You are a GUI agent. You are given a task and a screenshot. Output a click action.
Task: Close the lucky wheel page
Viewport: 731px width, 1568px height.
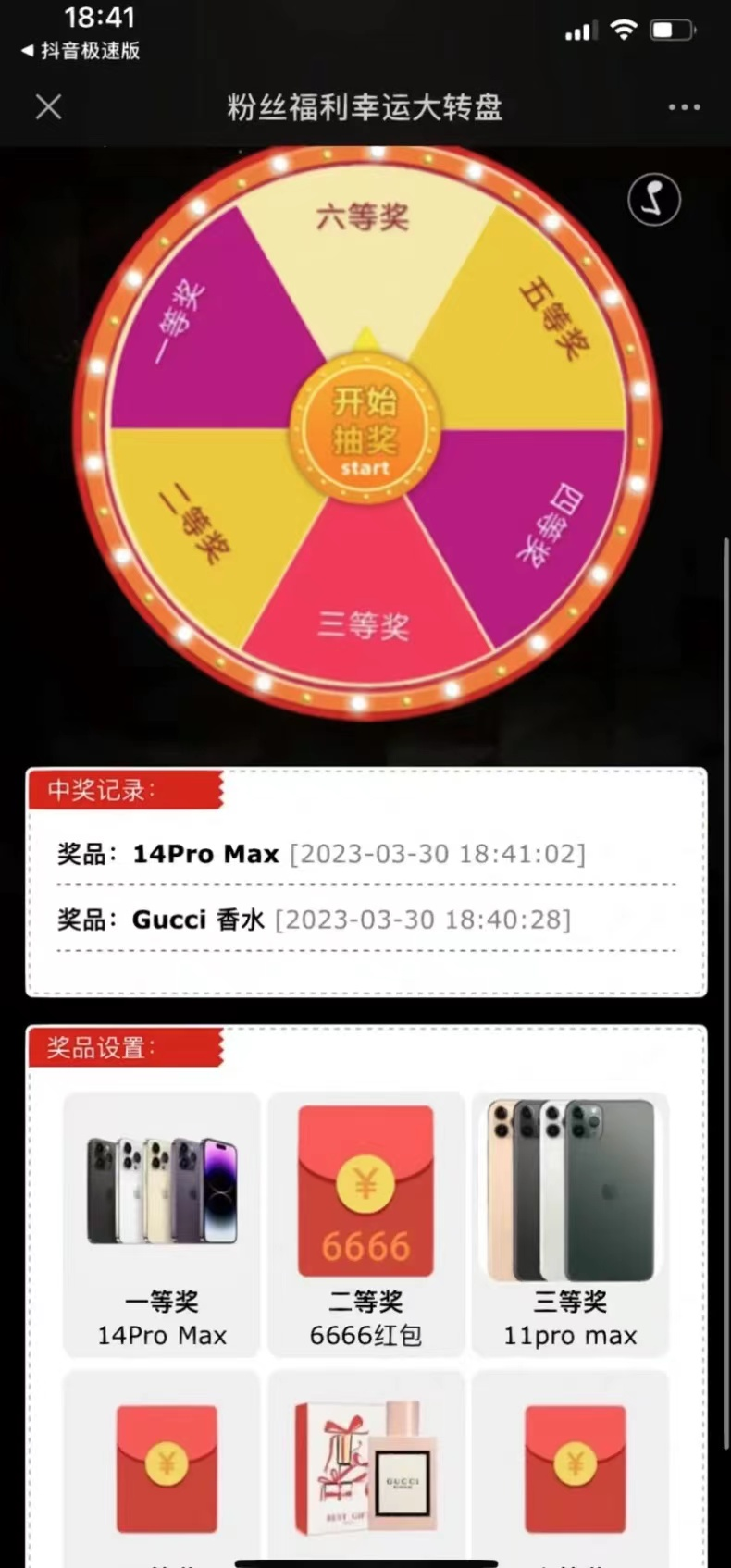click(x=48, y=107)
